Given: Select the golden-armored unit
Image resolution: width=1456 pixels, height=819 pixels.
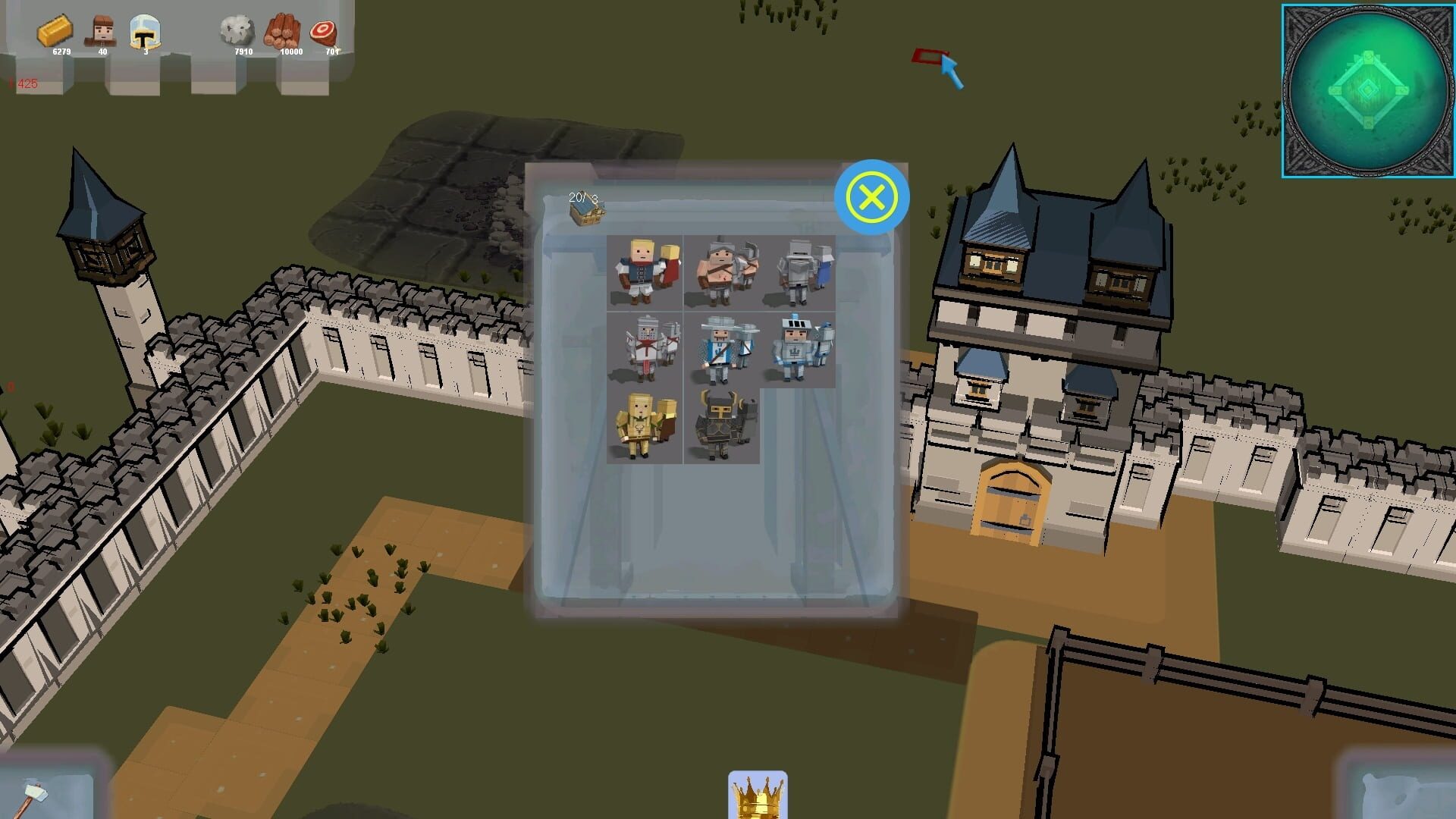Looking at the screenshot, I should (x=645, y=425).
